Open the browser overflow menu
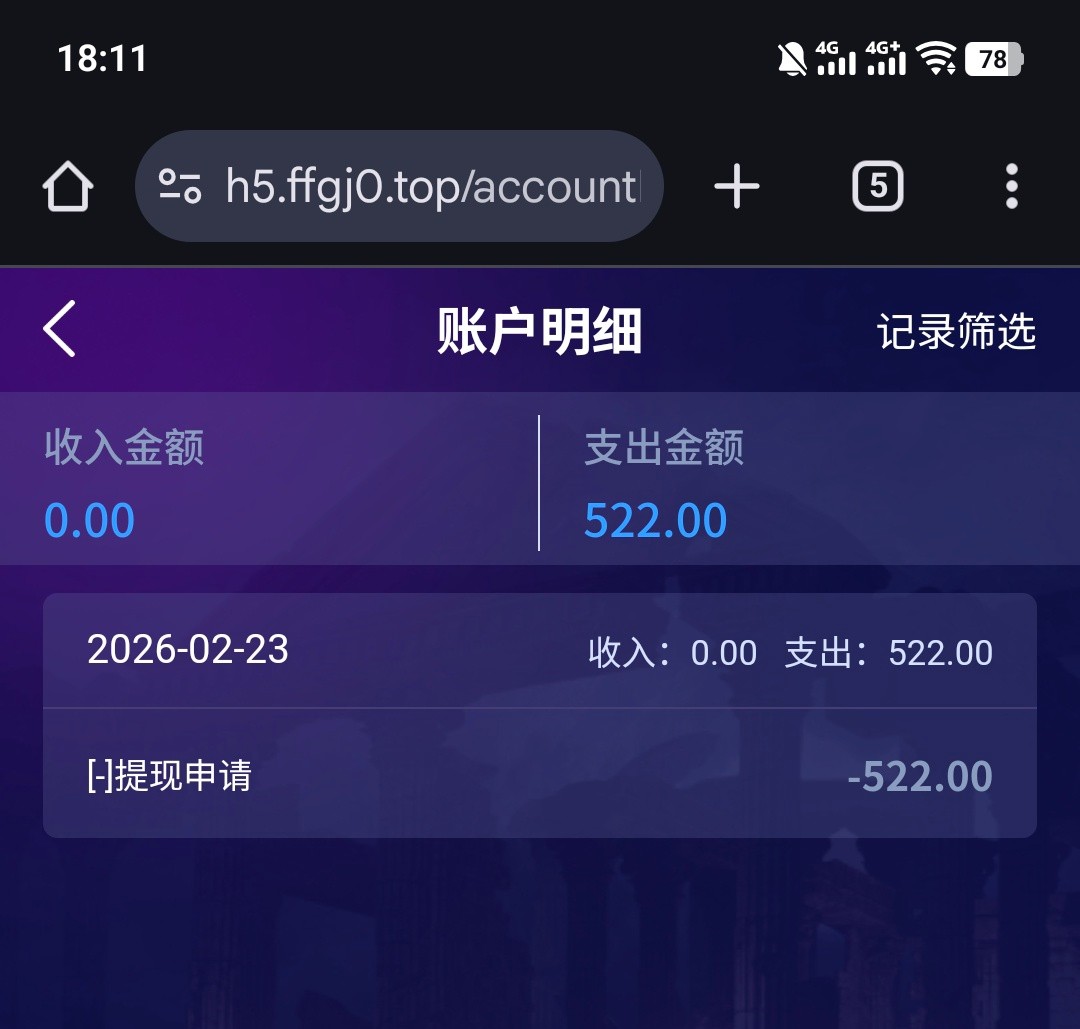 pyautogui.click(x=1011, y=187)
